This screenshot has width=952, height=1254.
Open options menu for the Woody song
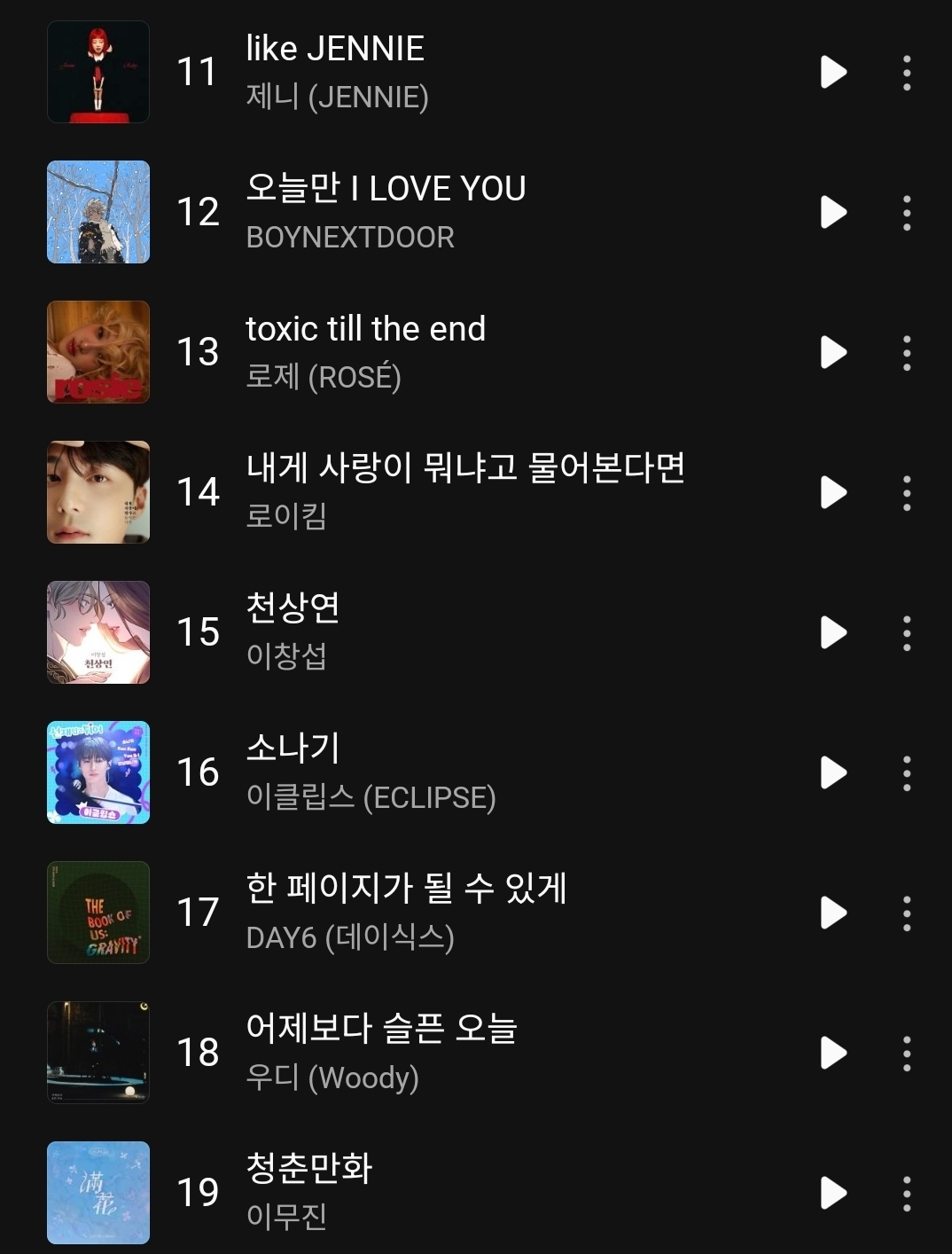pyautogui.click(x=906, y=1053)
